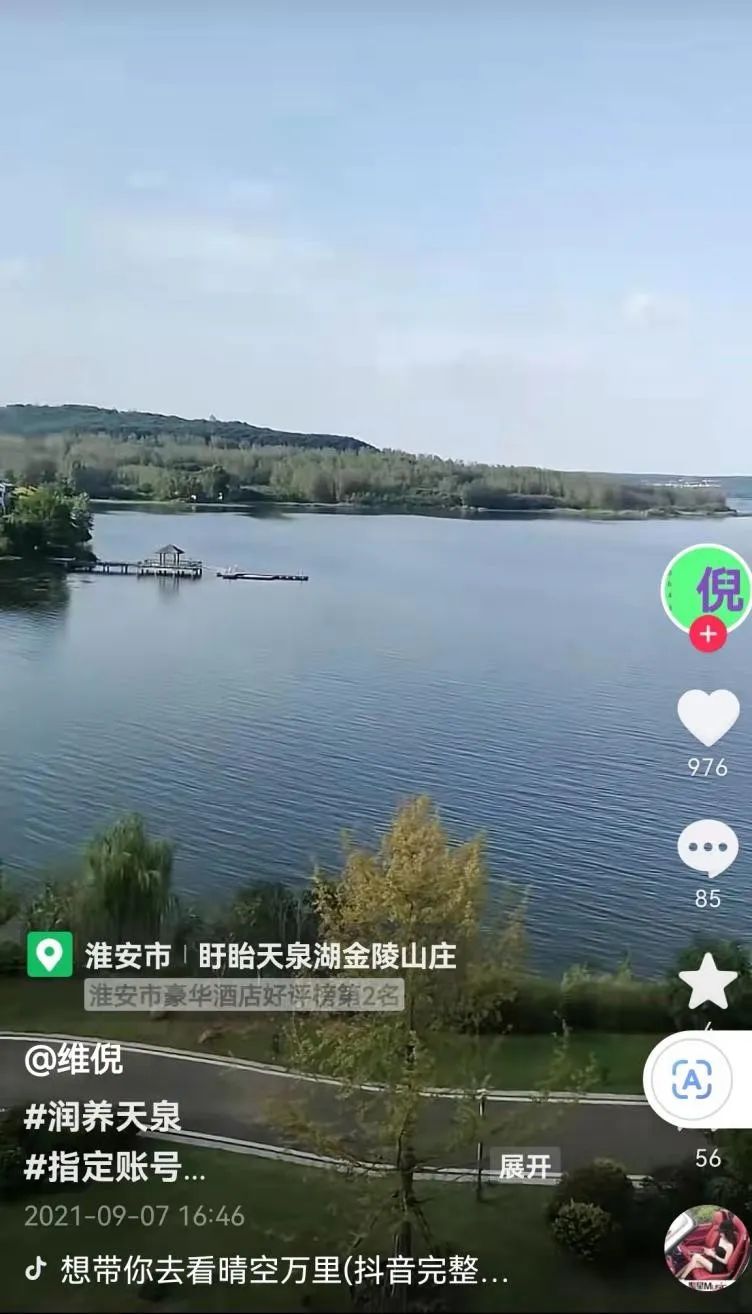
Task: Open the 倪 creator avatar profile
Action: click(x=707, y=590)
